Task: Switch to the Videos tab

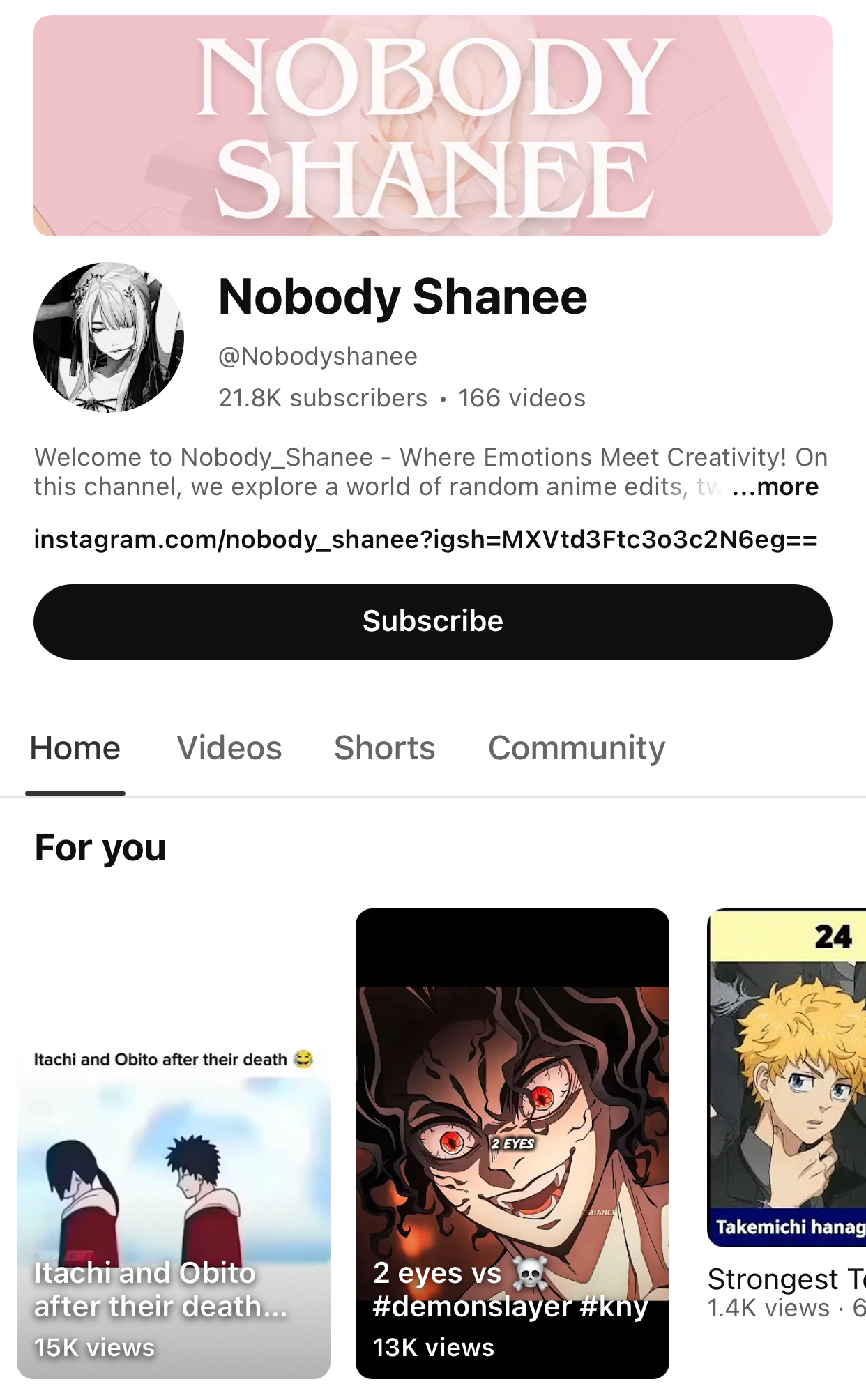Action: 229,748
